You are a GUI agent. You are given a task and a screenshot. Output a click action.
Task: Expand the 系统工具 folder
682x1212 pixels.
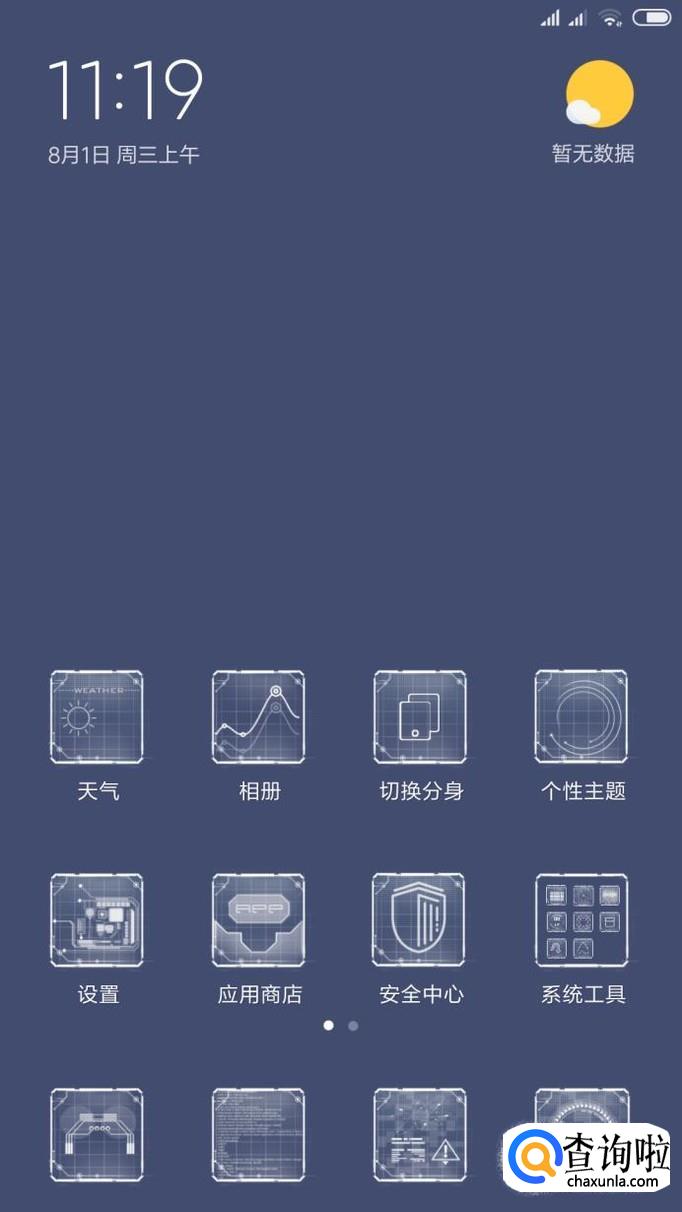582,920
